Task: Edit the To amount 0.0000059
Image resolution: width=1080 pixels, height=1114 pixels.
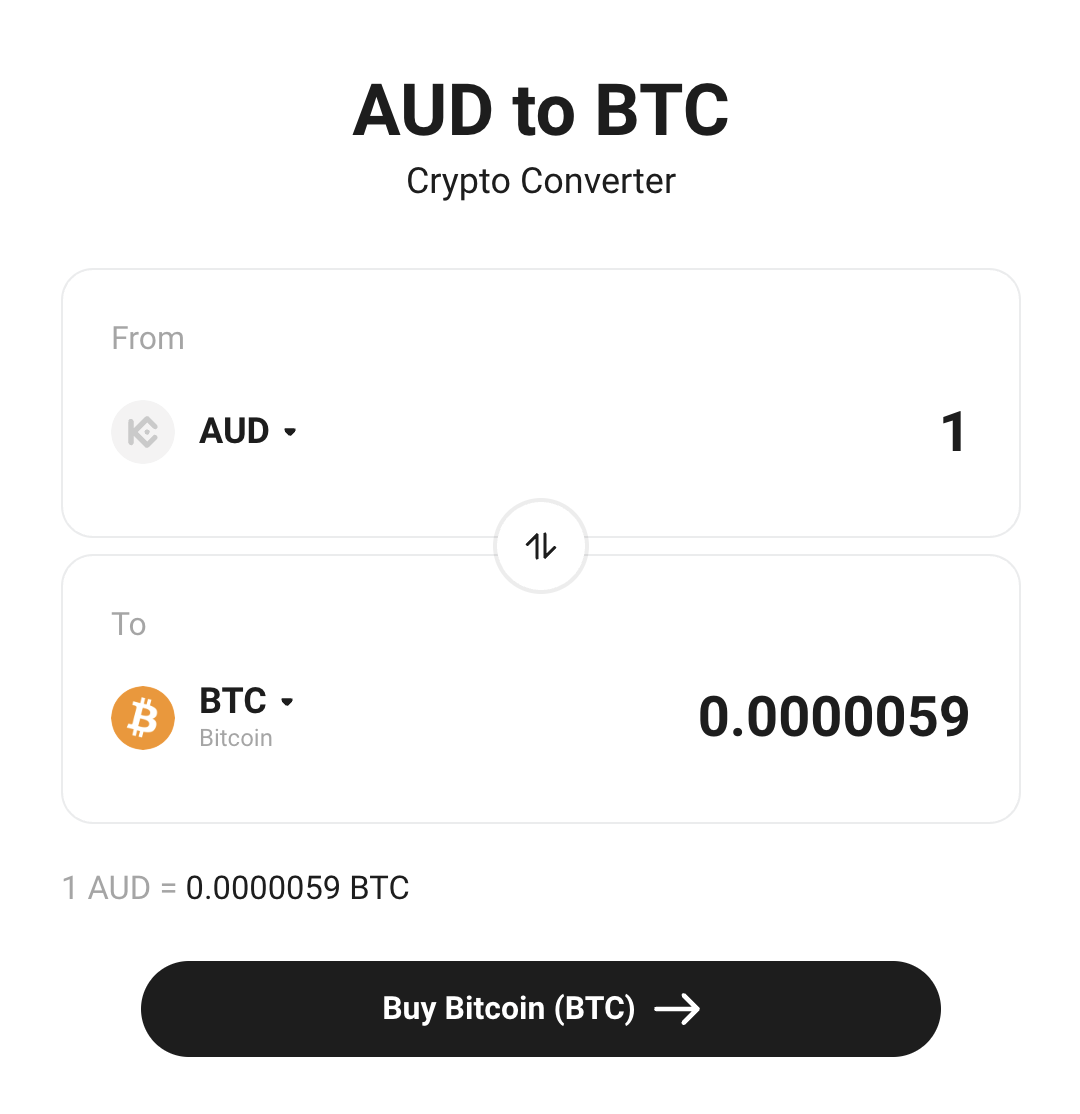Action: click(833, 717)
